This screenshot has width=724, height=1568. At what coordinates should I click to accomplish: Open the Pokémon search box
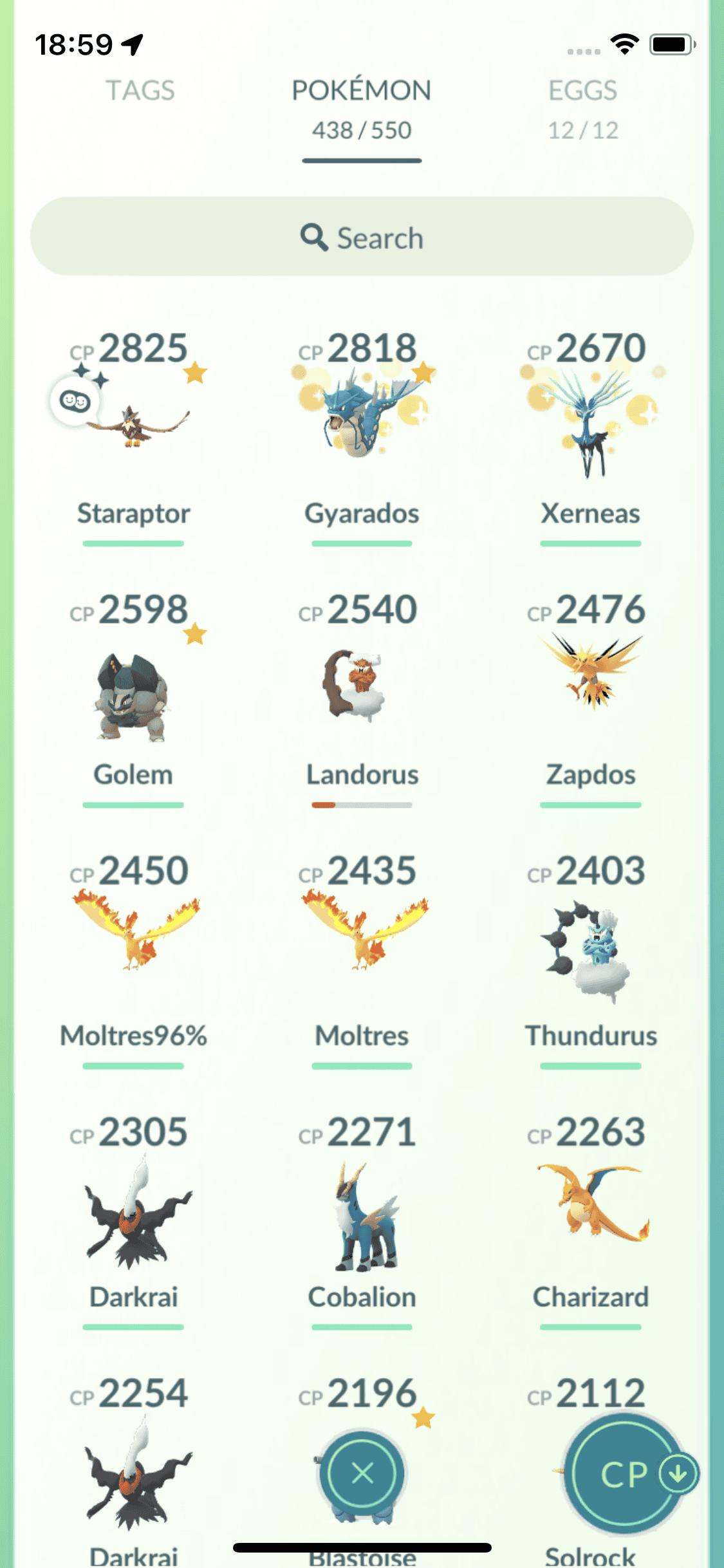pos(362,238)
